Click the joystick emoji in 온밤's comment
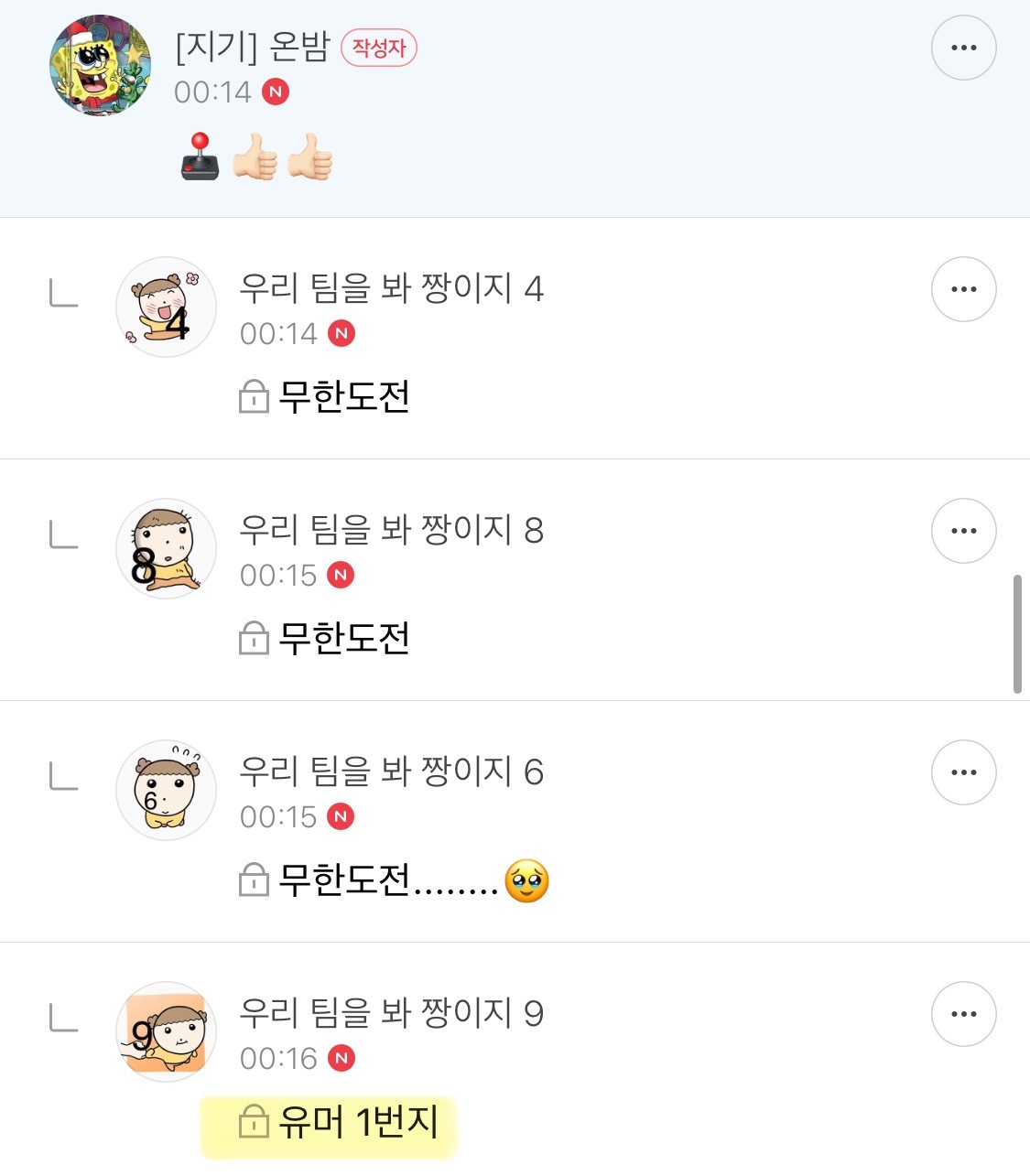The height and width of the screenshot is (1176, 1030). click(200, 157)
